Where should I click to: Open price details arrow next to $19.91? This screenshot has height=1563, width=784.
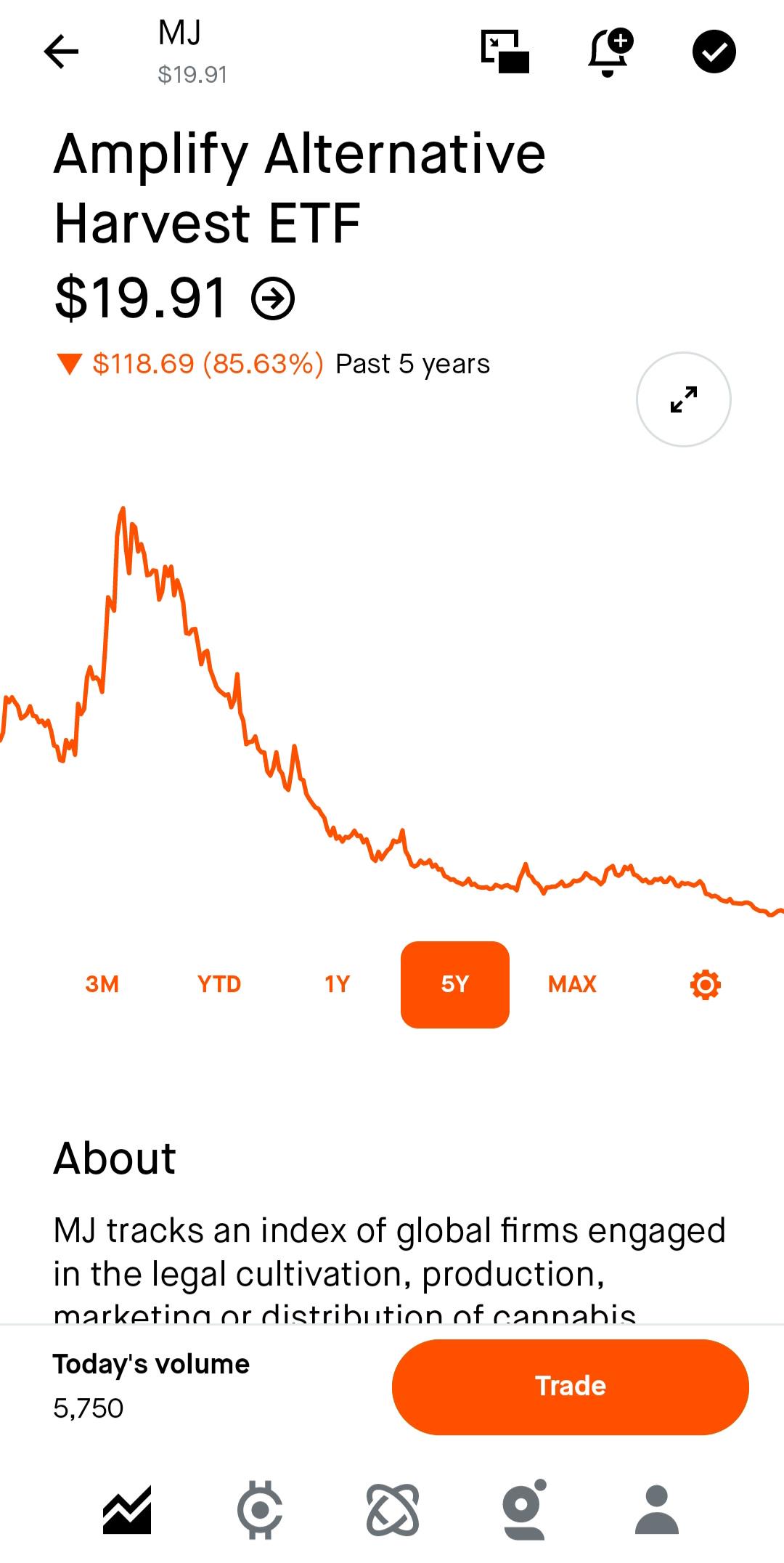point(273,299)
